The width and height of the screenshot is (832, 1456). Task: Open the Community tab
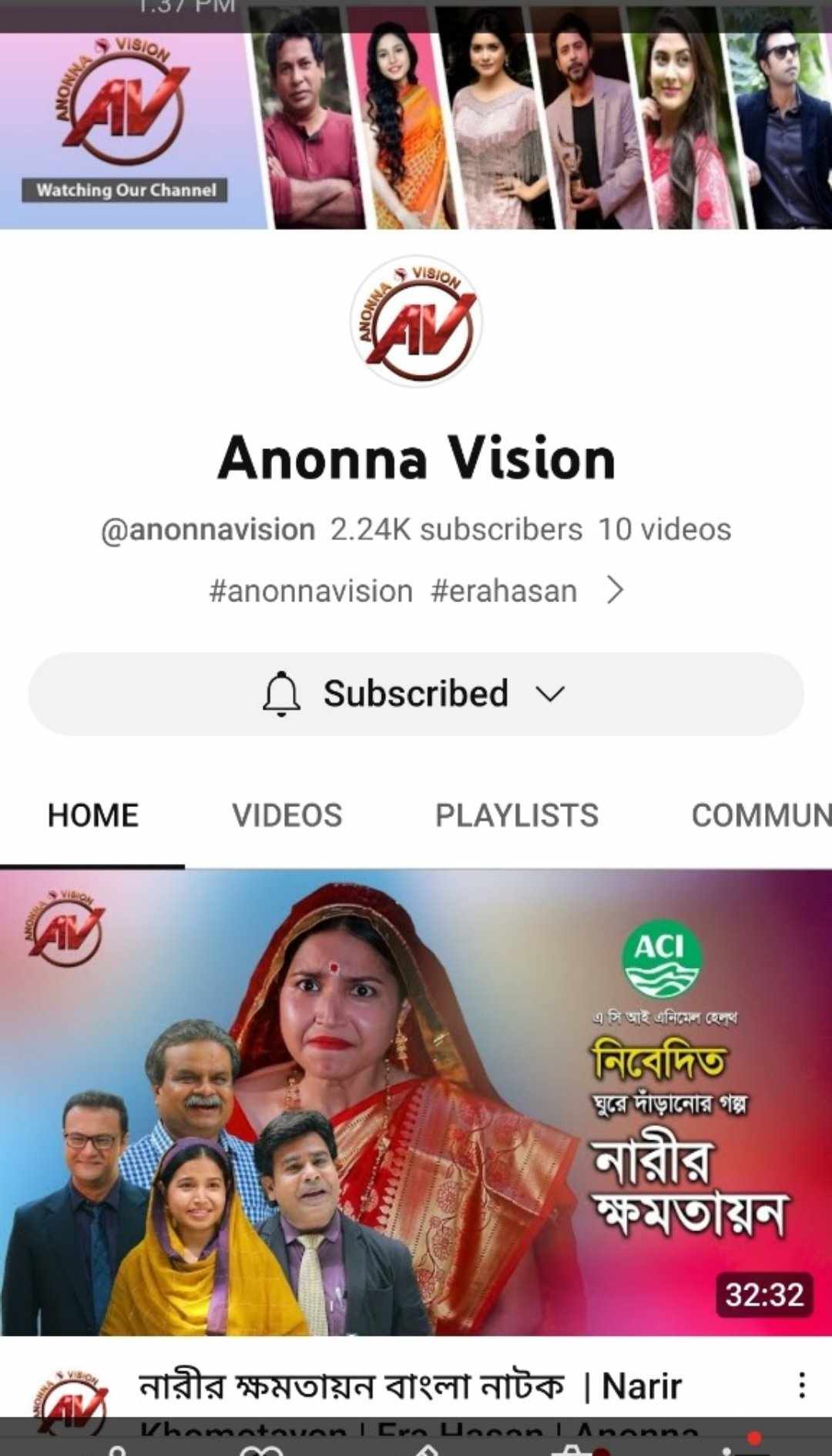pyautogui.click(x=760, y=815)
